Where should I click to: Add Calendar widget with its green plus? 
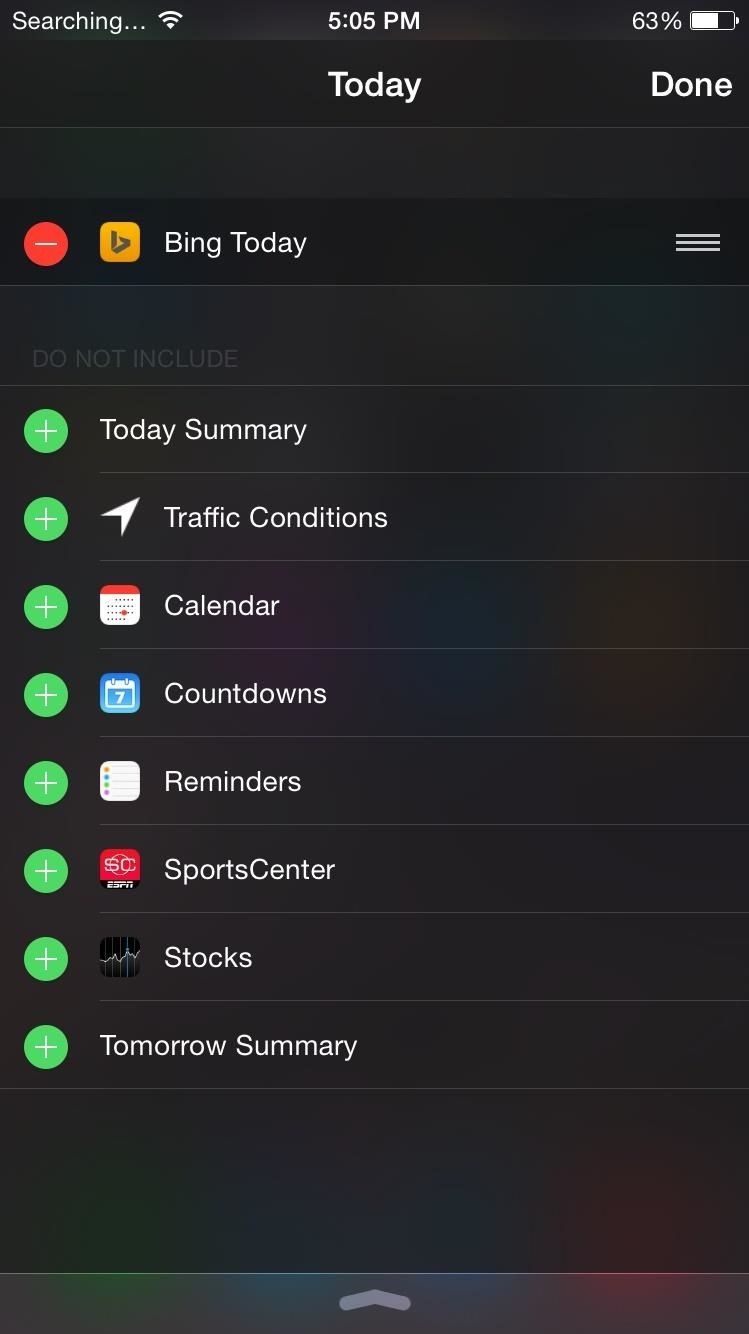pos(45,606)
